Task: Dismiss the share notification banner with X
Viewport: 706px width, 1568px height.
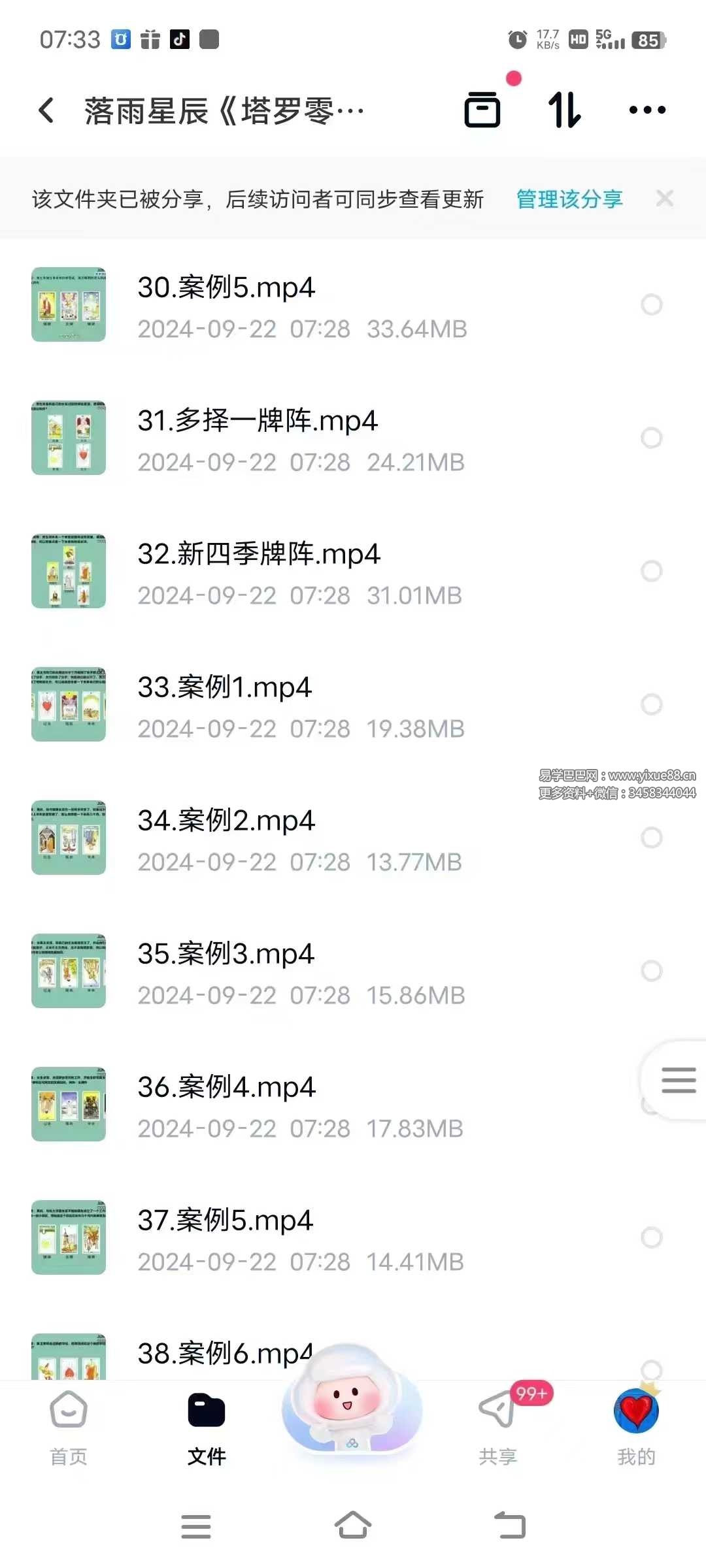Action: click(665, 198)
